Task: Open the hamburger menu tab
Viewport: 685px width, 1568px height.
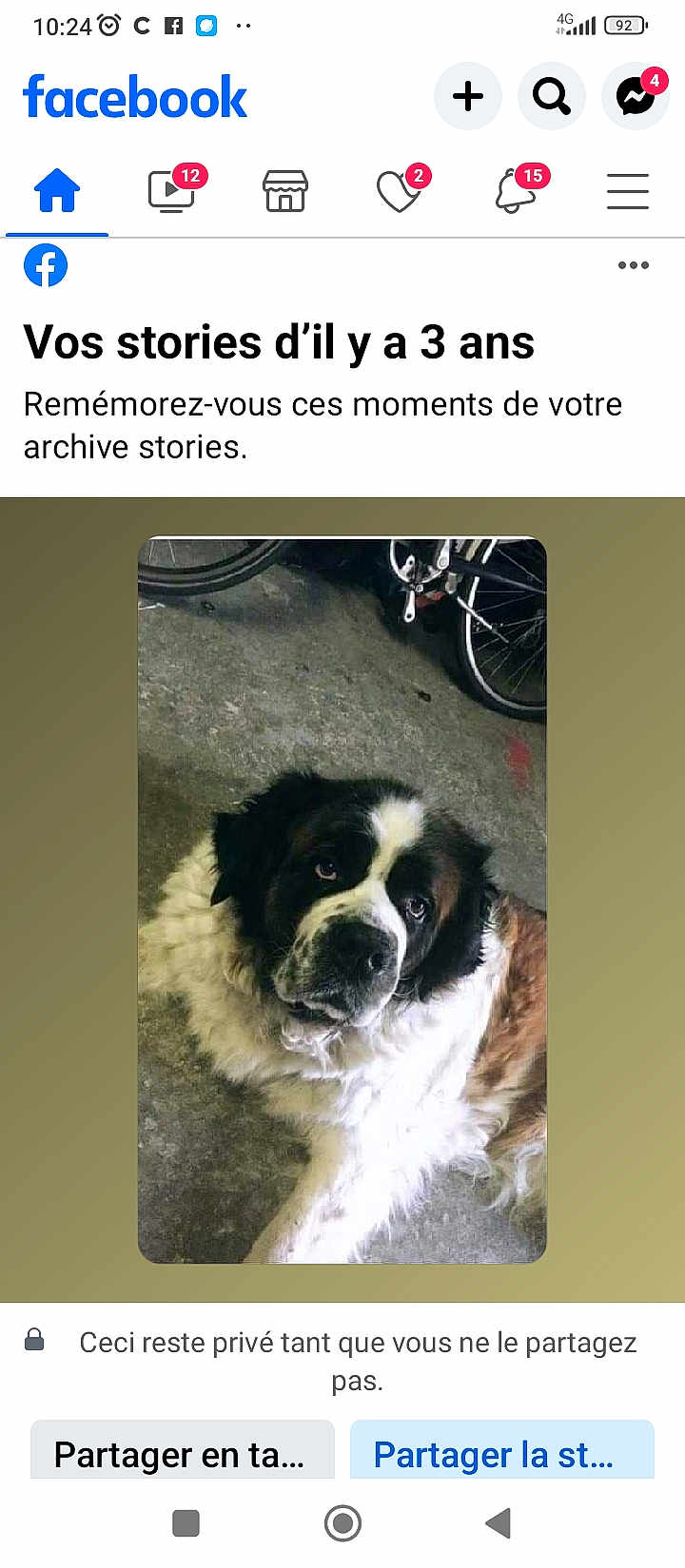Action: pyautogui.click(x=628, y=190)
